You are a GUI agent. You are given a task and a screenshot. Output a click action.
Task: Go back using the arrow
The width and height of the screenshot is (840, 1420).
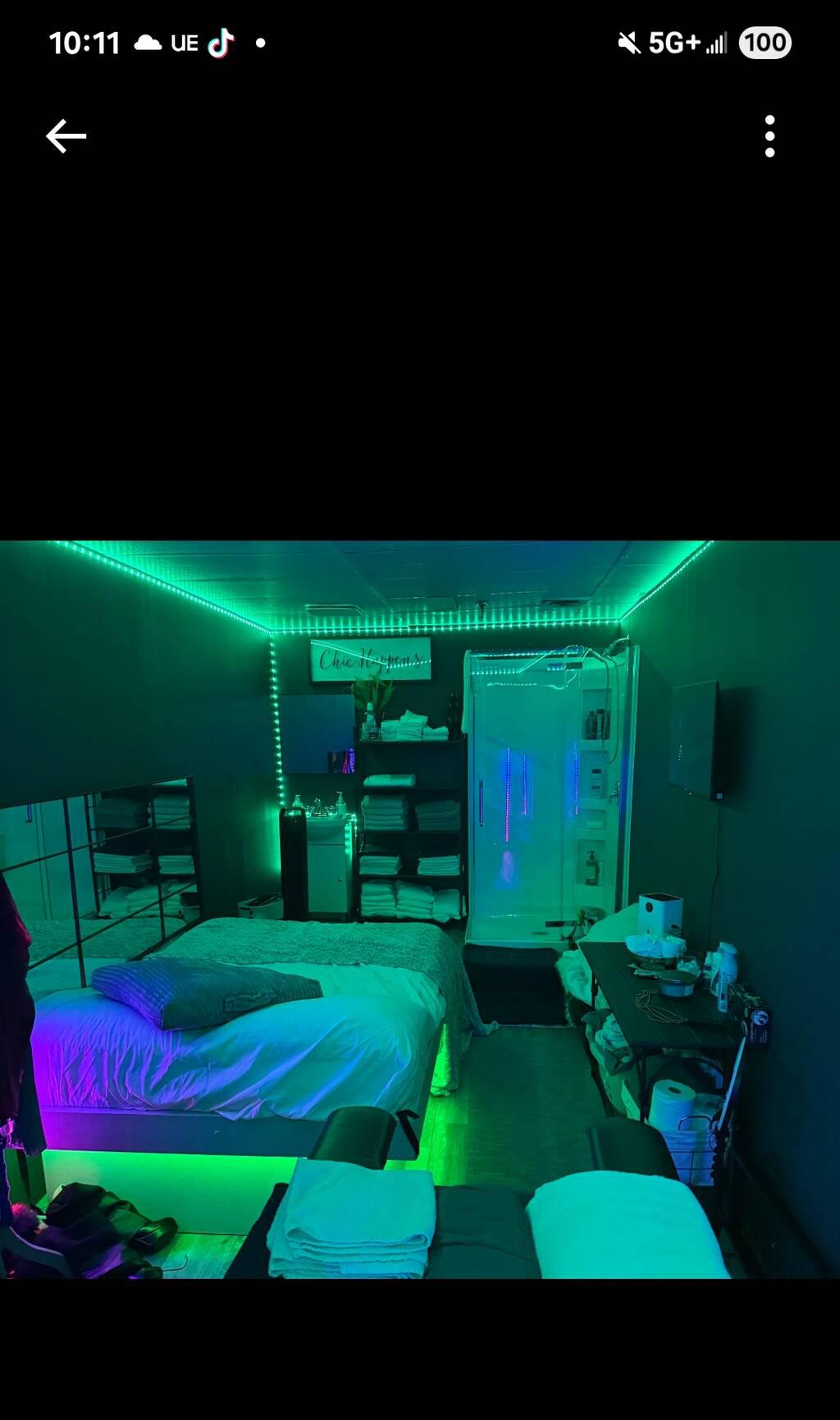[x=66, y=136]
